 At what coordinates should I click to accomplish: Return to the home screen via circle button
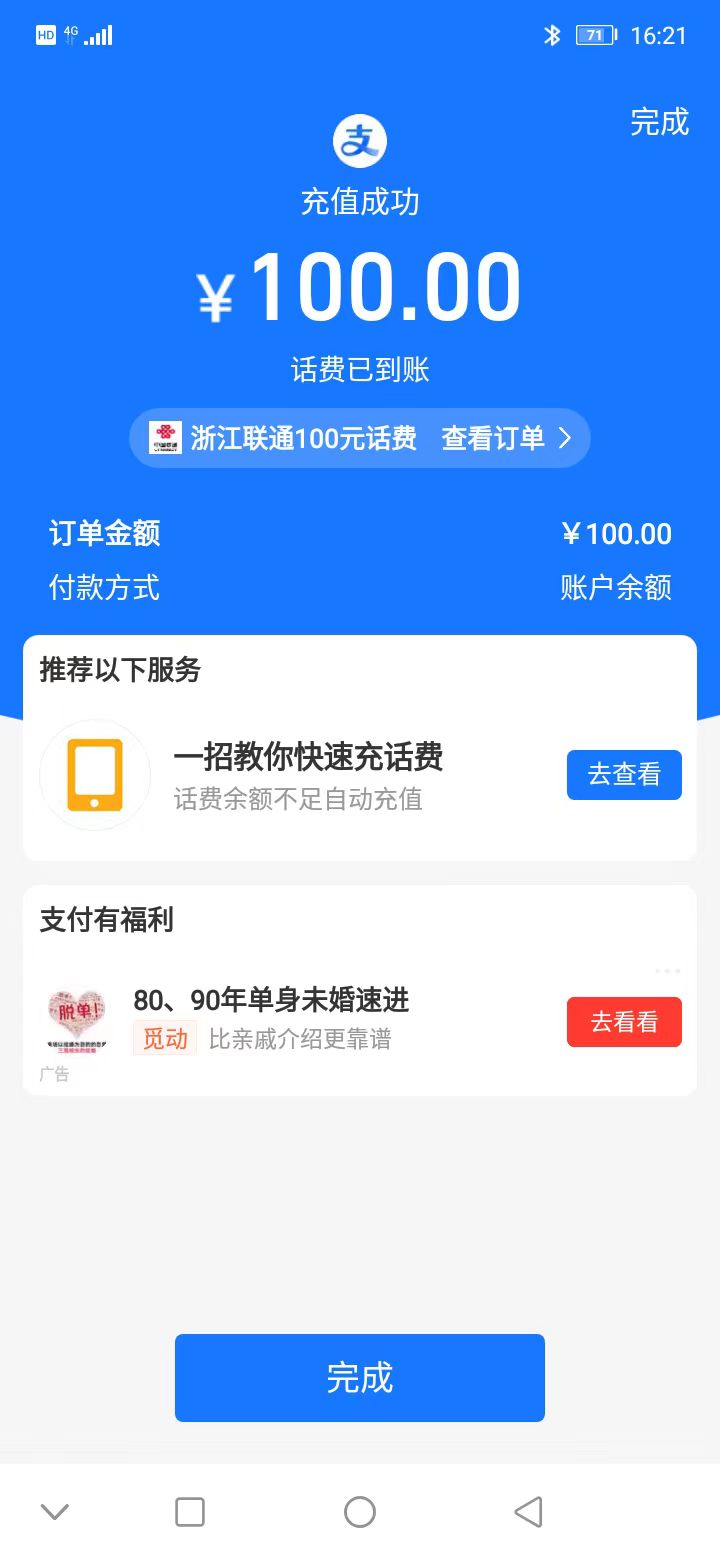pos(360,1511)
